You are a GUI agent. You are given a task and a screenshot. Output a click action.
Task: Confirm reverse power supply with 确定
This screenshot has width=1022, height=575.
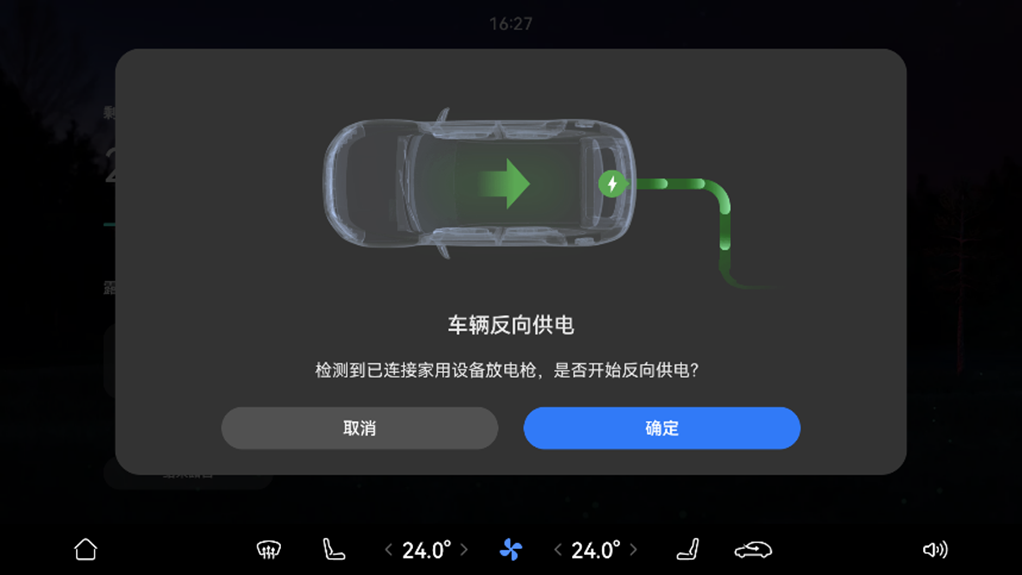click(661, 428)
